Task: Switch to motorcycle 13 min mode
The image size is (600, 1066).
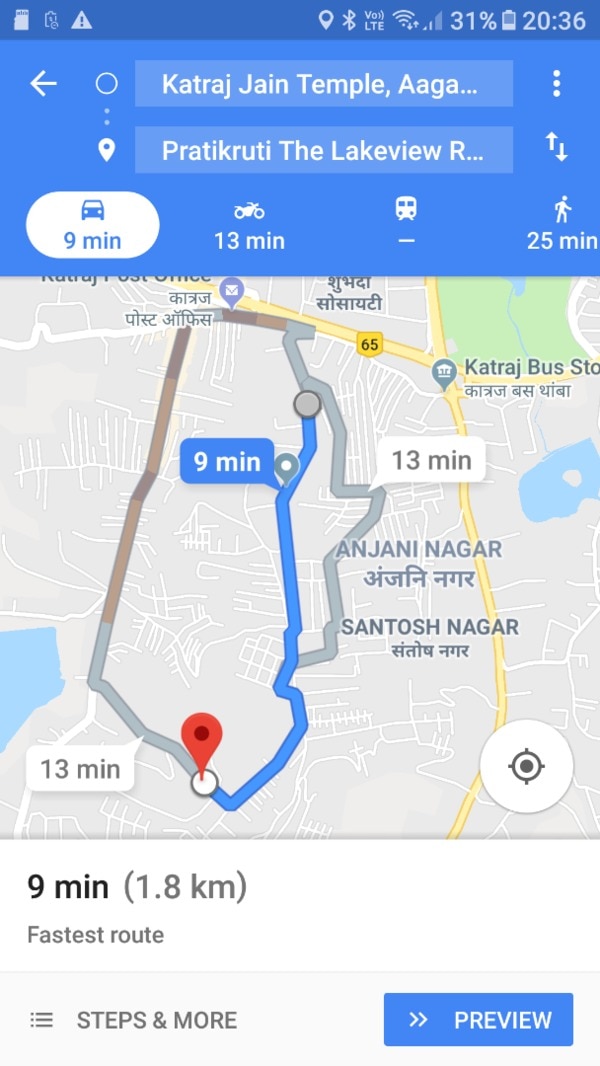Action: (249, 225)
